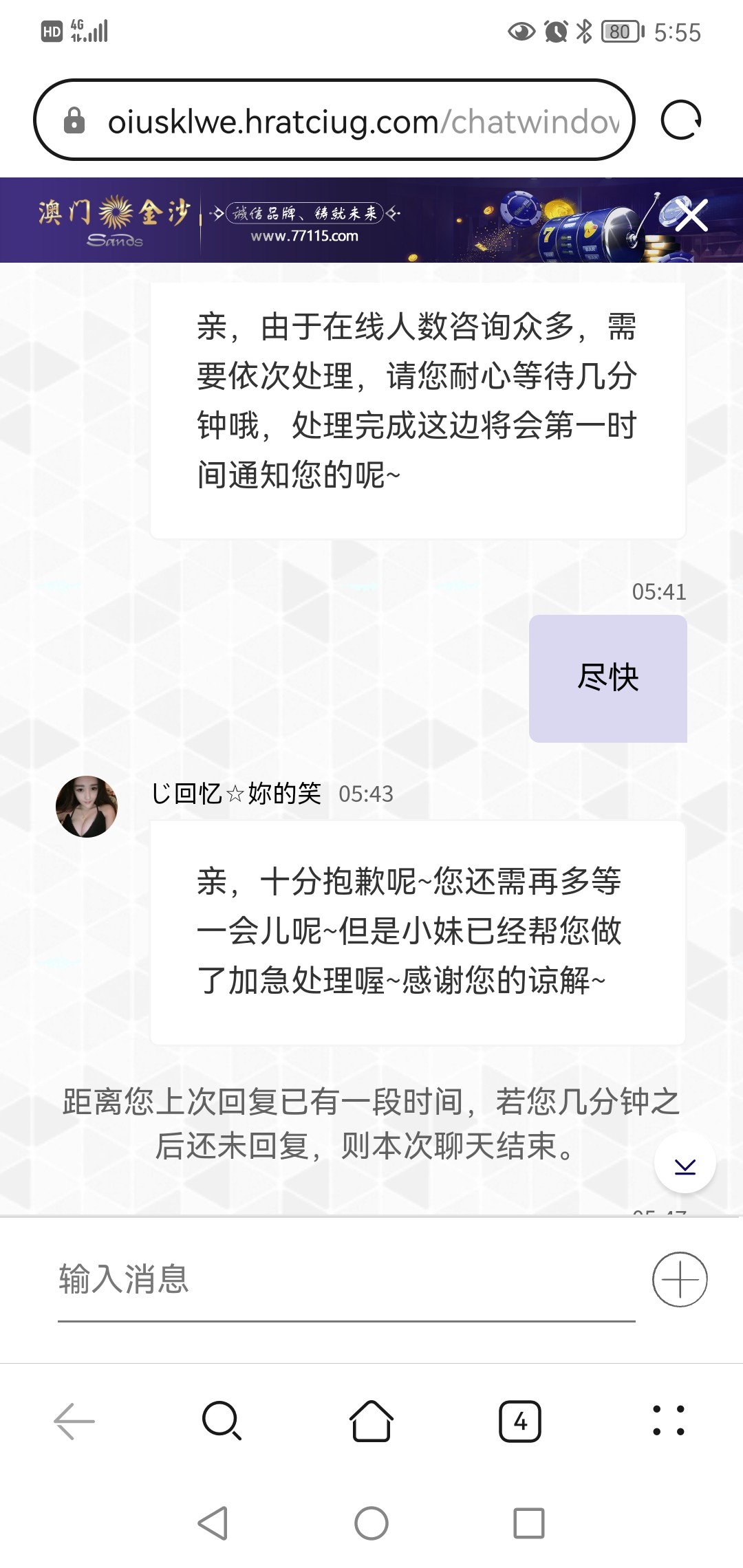This screenshot has width=743, height=1568.
Task: Tap the Bluetooth status icon
Action: 586,32
